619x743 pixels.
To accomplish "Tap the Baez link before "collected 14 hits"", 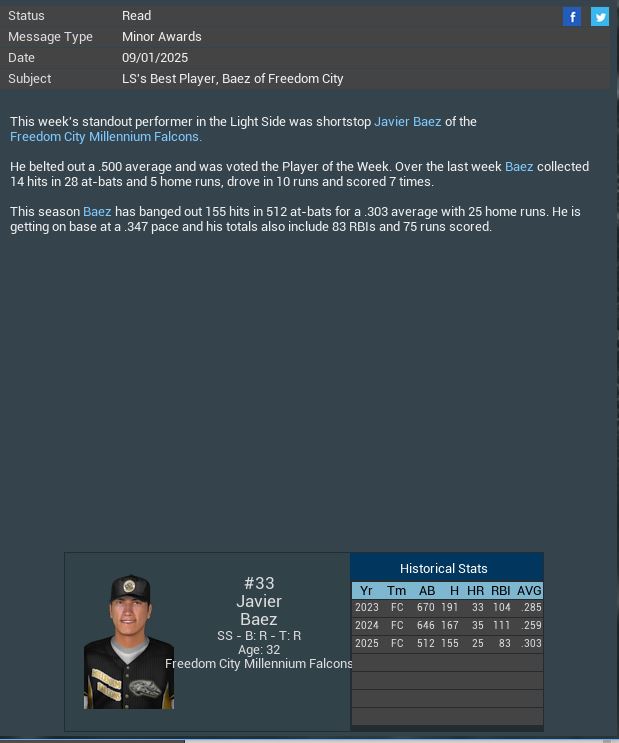I will [518, 167].
